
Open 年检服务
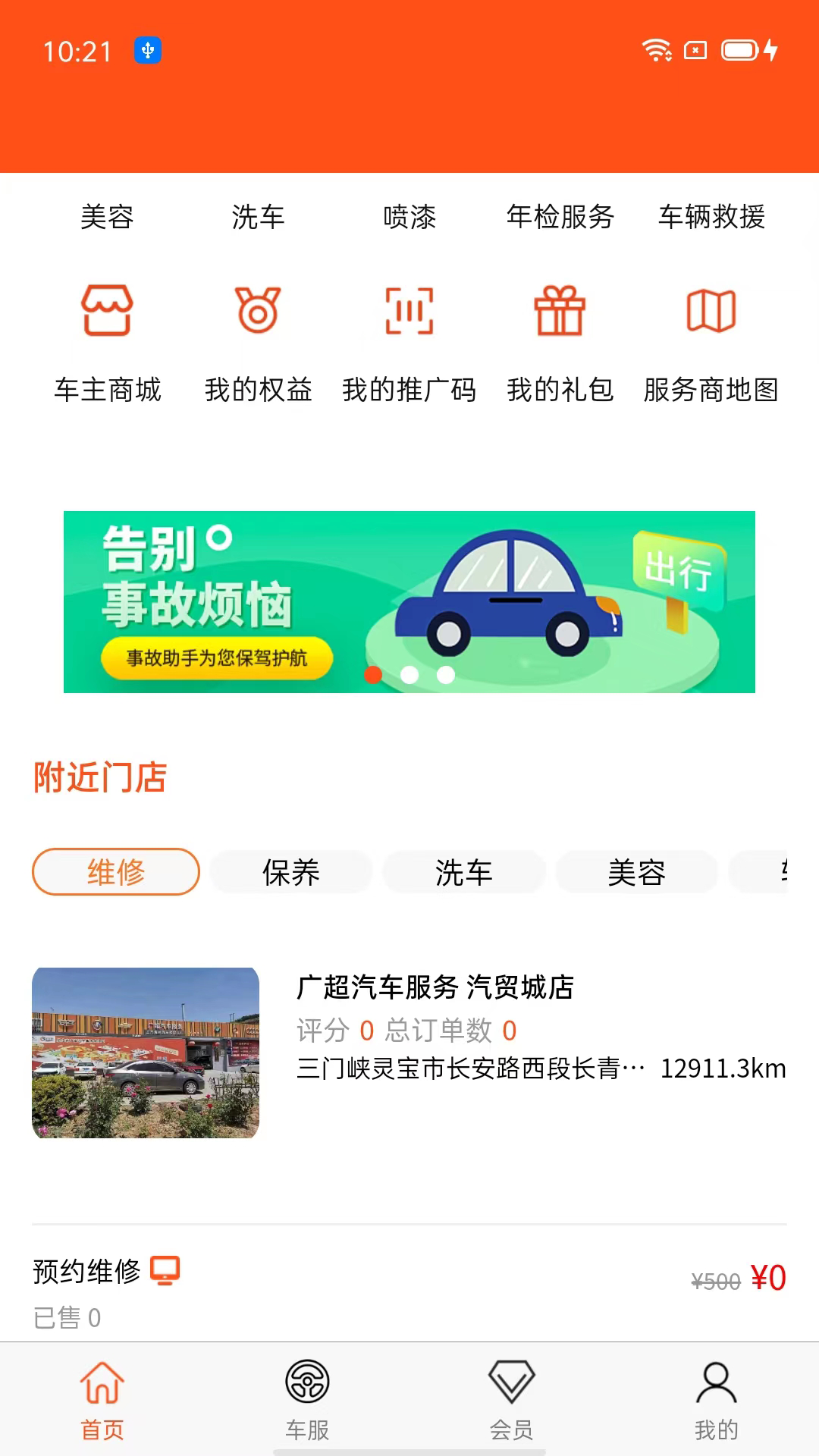(560, 218)
